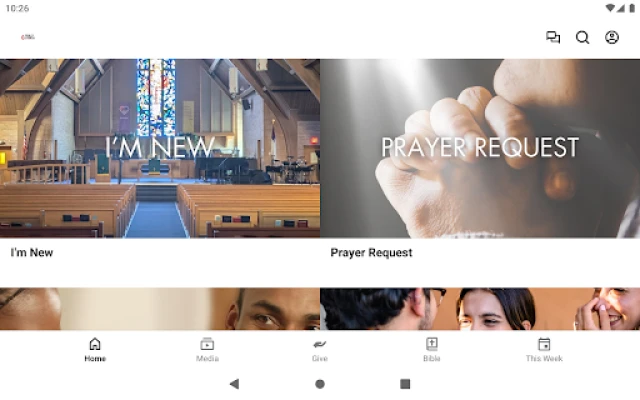The width and height of the screenshot is (640, 400).
Task: Switch to the Give tab
Action: [x=320, y=350]
